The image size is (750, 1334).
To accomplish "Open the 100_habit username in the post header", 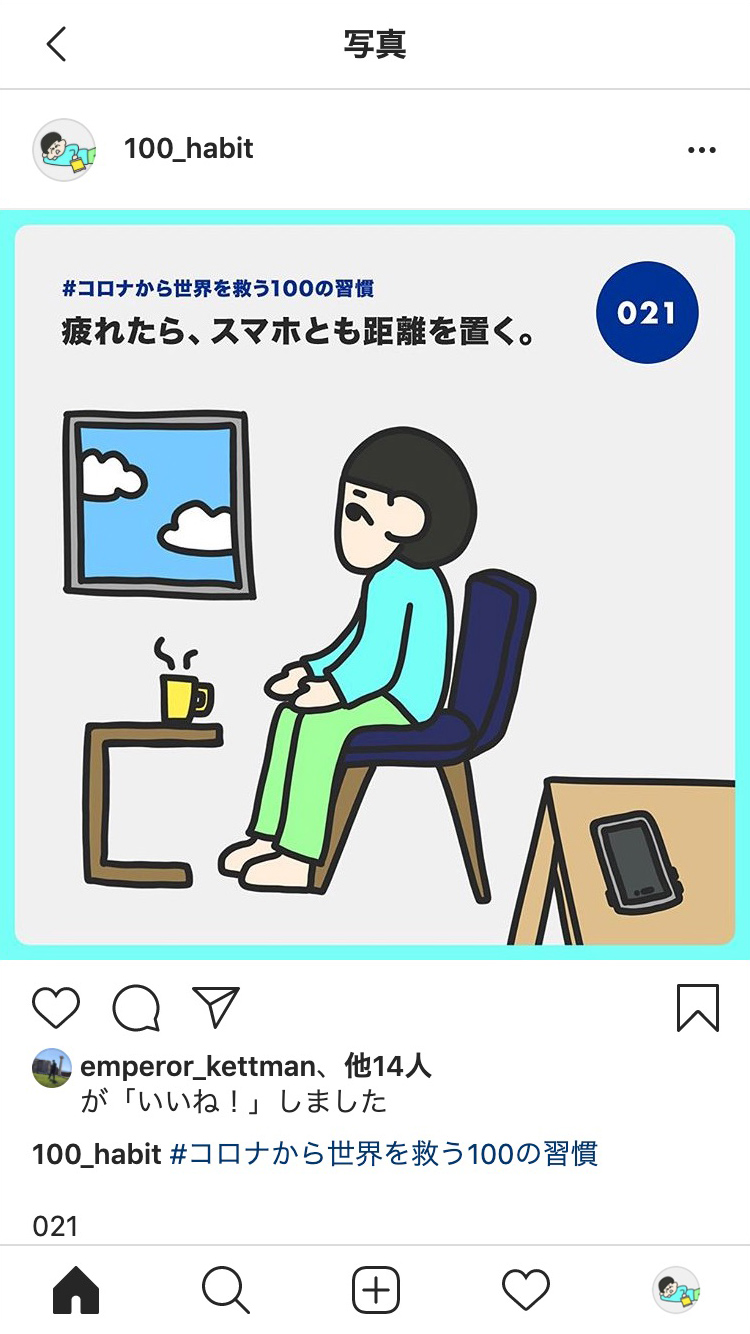I will [x=188, y=149].
